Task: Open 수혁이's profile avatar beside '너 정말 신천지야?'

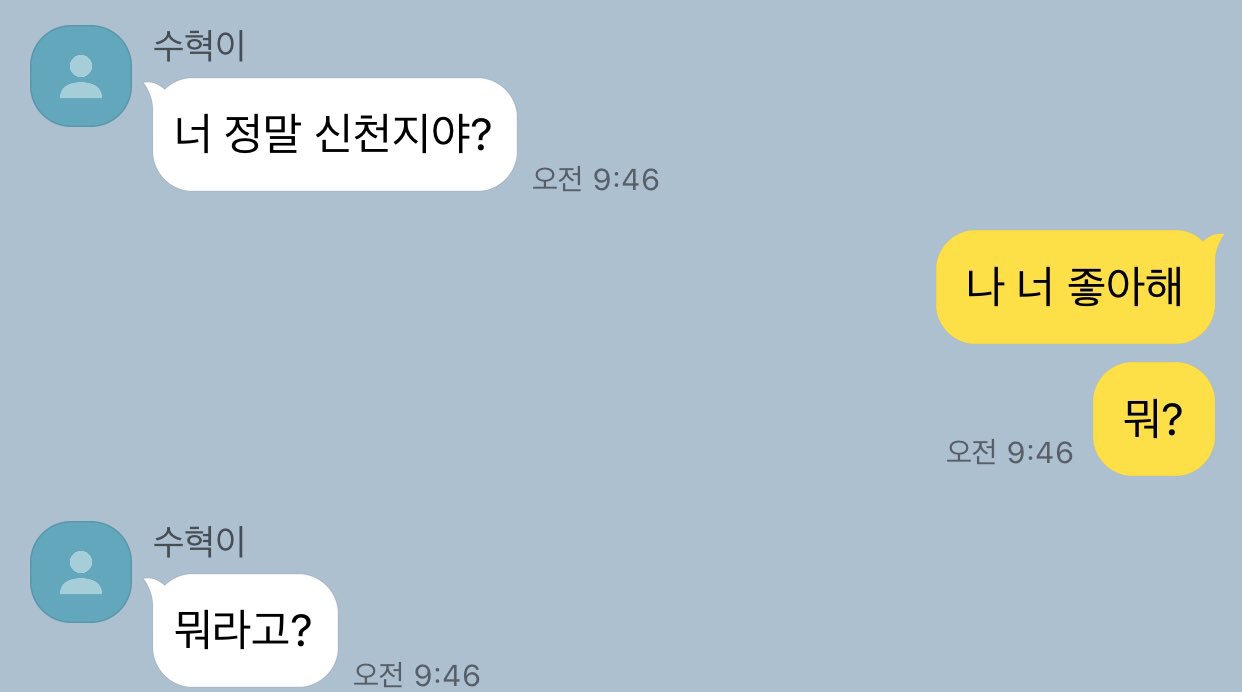Action: (81, 76)
